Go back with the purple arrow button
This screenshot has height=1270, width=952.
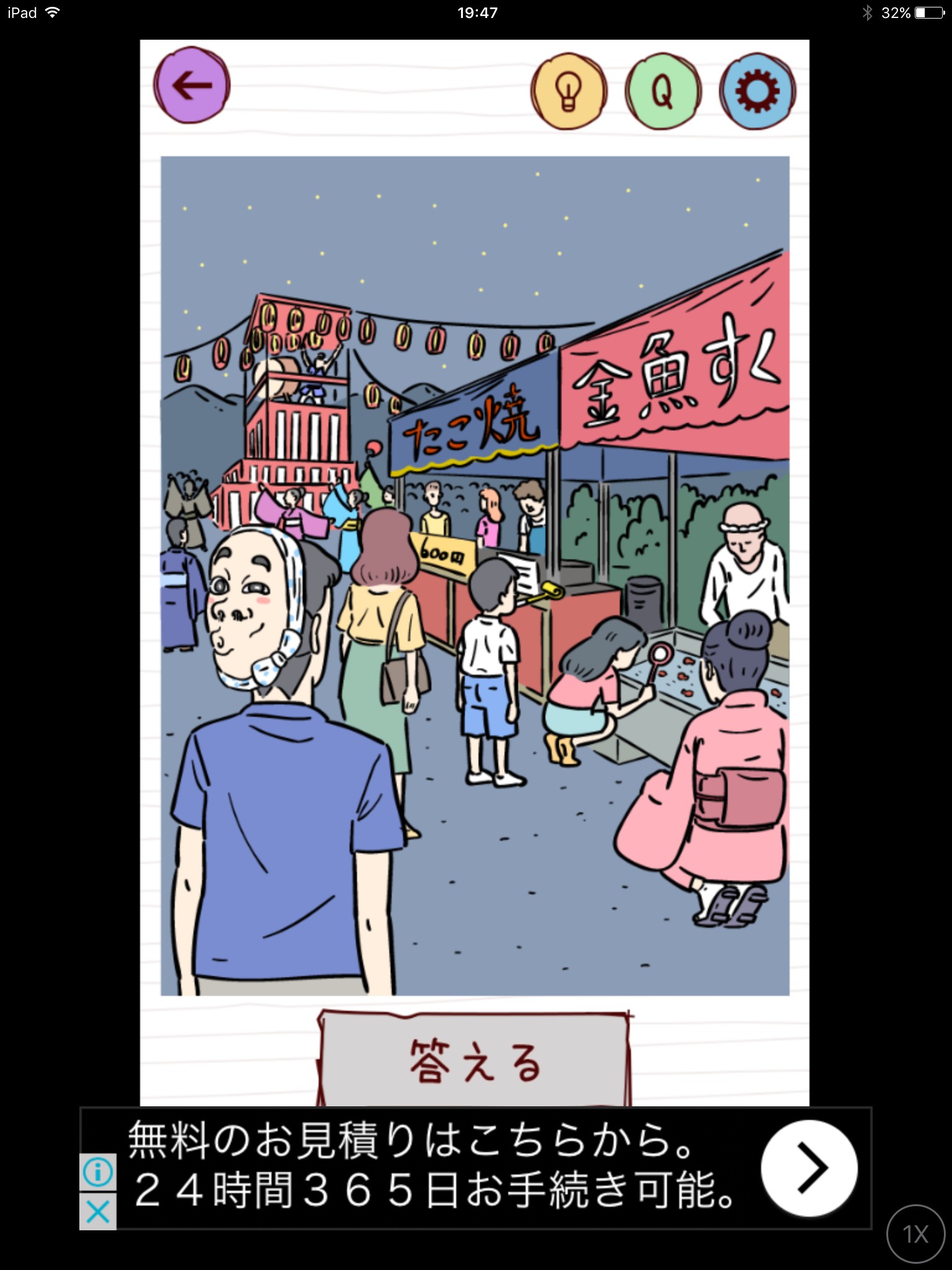coord(192,85)
